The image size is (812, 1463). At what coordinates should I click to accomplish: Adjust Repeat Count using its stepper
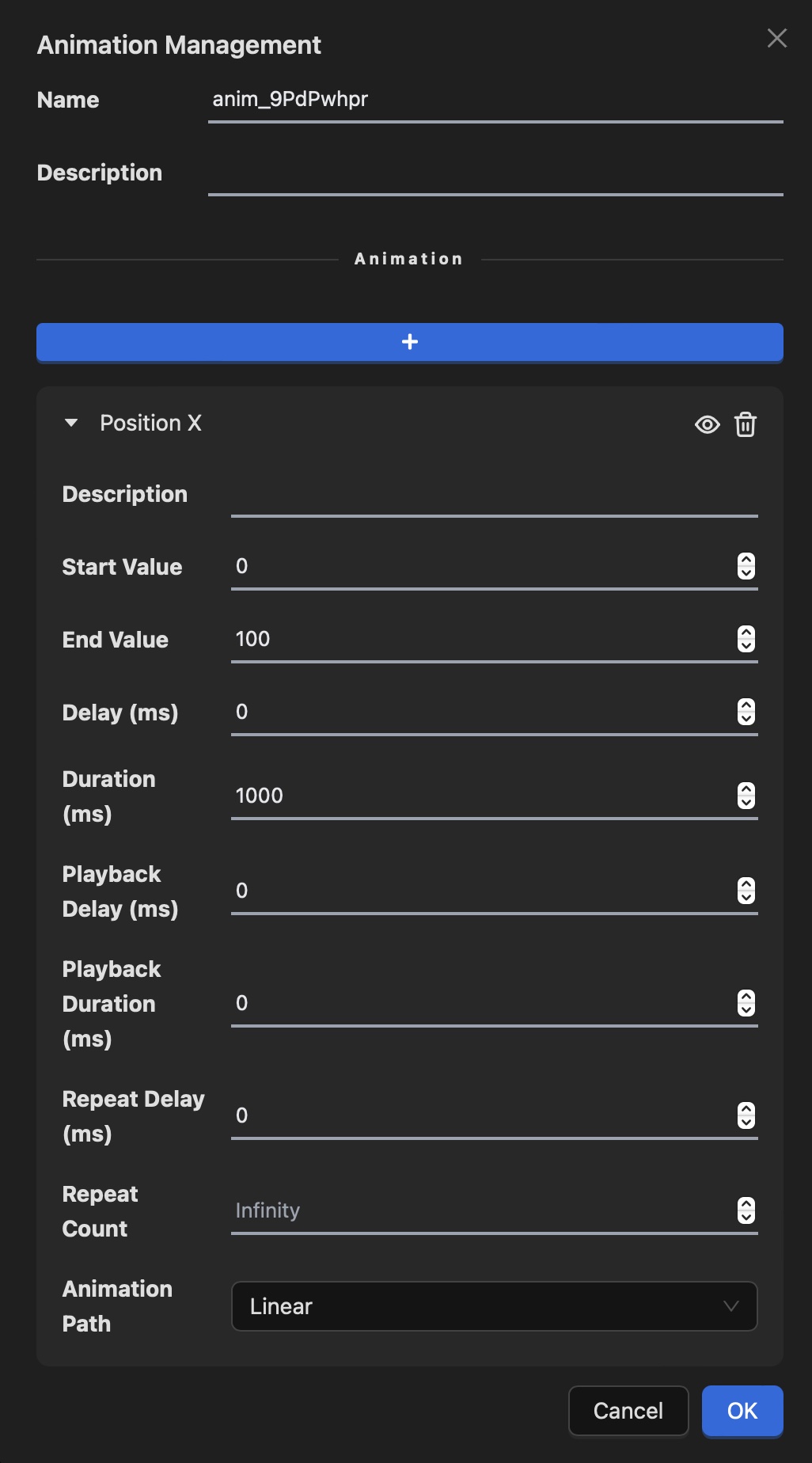(x=744, y=1210)
